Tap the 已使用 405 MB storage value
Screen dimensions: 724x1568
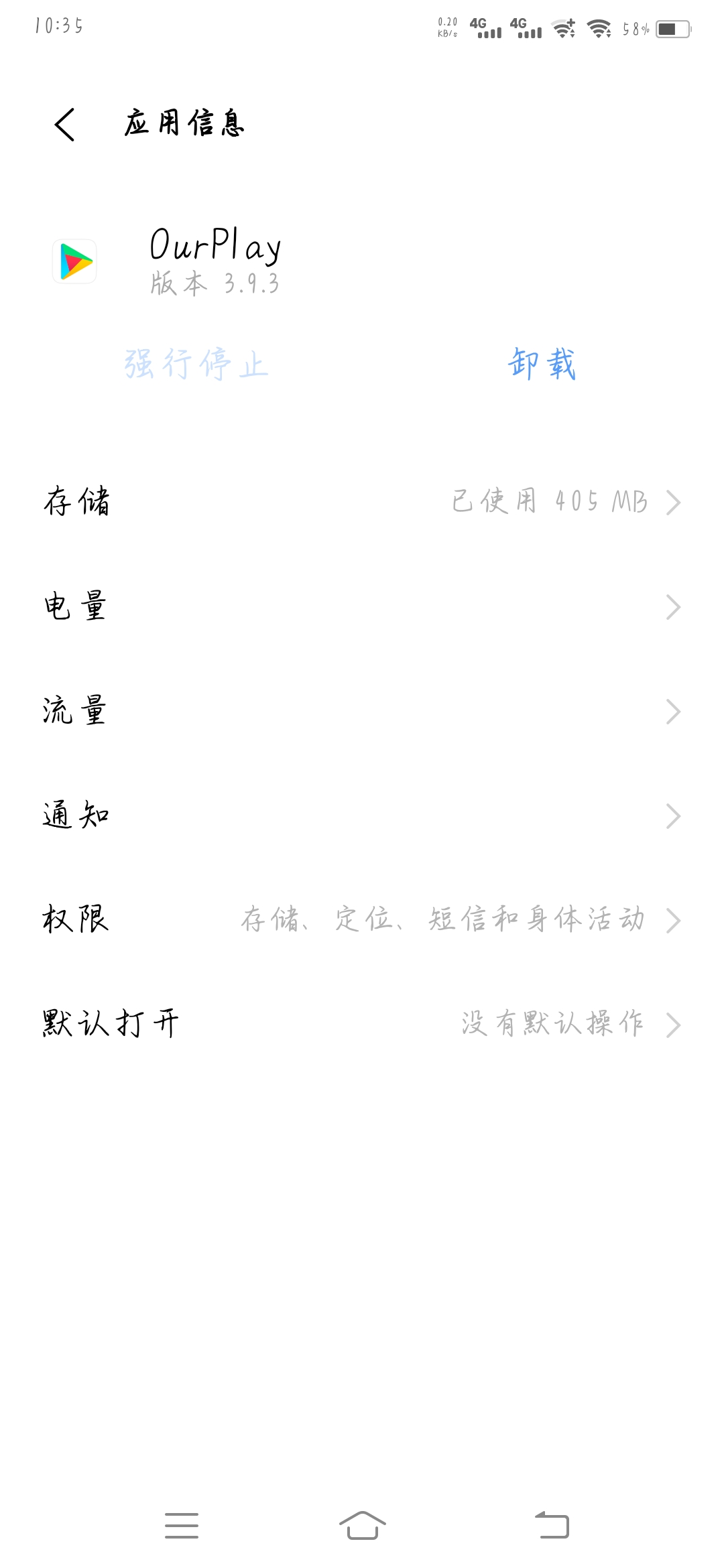(548, 501)
